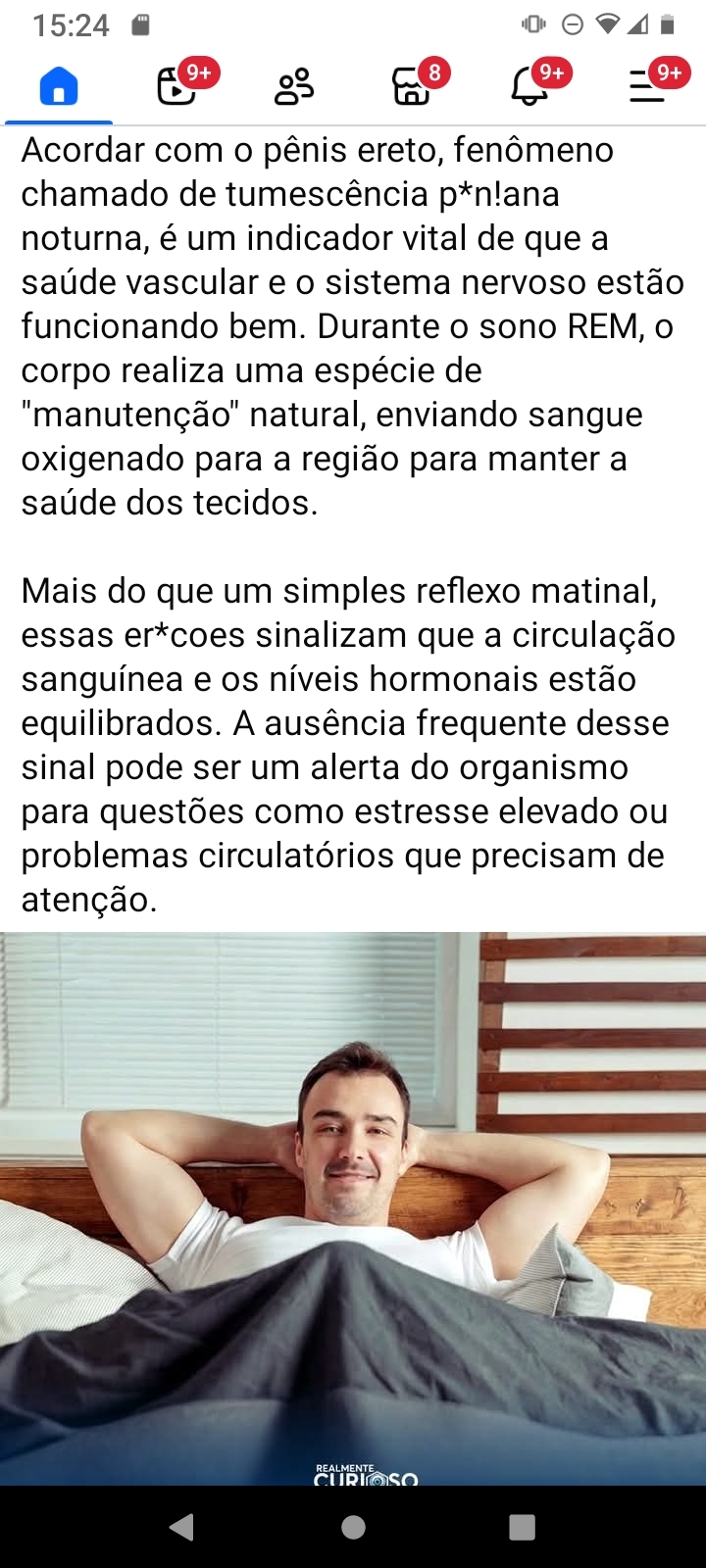Go to the Home feed tab
The image size is (706, 1568).
point(59,86)
